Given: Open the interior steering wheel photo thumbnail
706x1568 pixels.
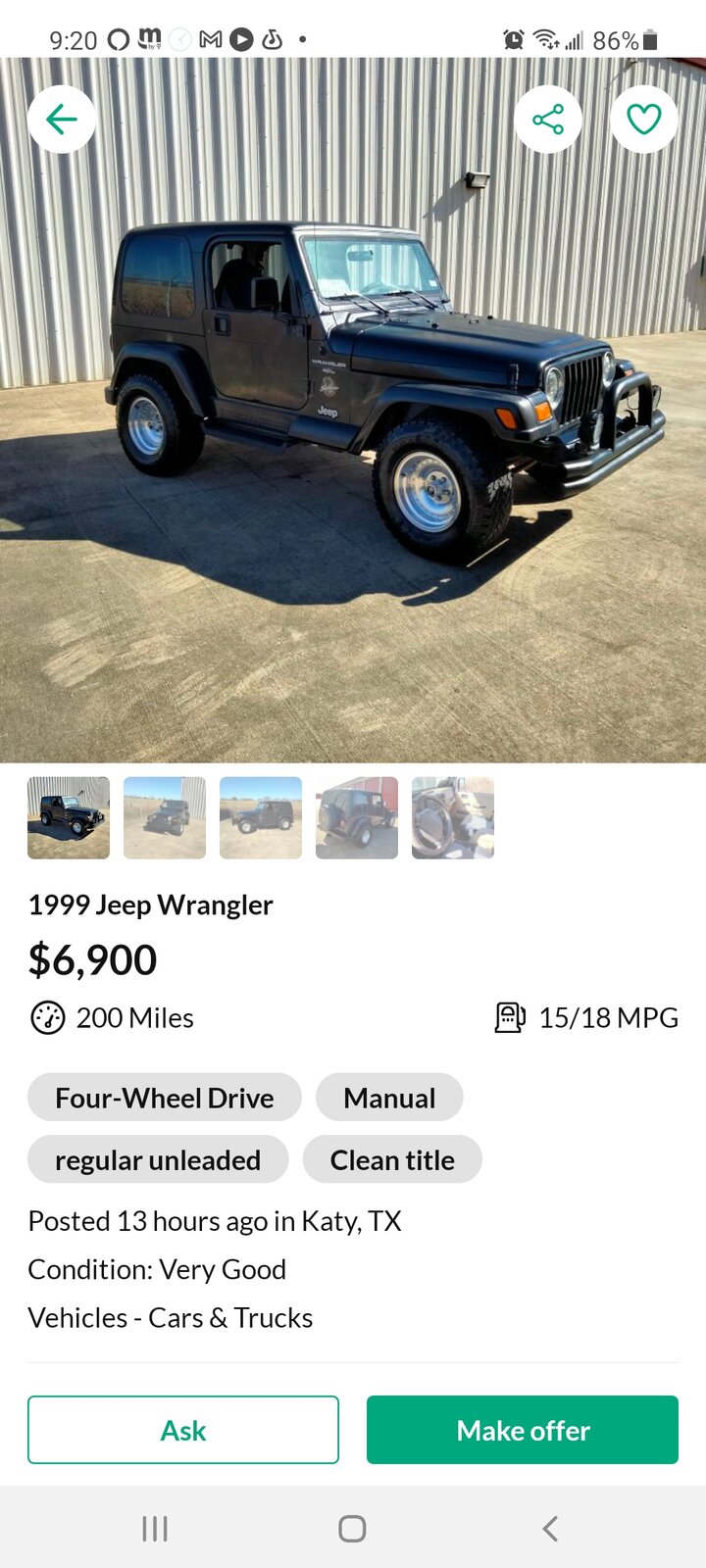Looking at the screenshot, I should click(452, 818).
